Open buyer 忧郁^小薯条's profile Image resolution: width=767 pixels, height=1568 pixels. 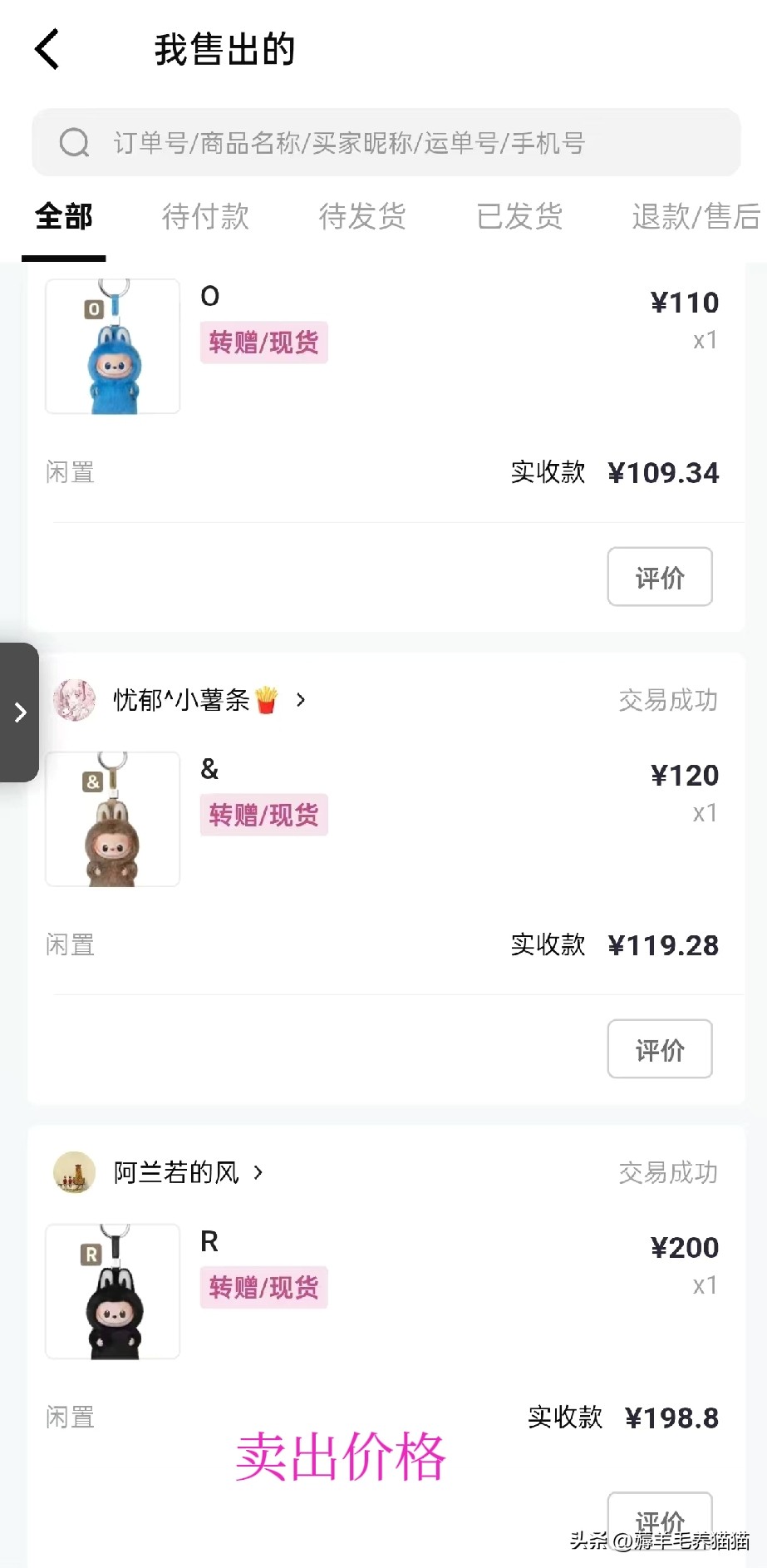(180, 700)
